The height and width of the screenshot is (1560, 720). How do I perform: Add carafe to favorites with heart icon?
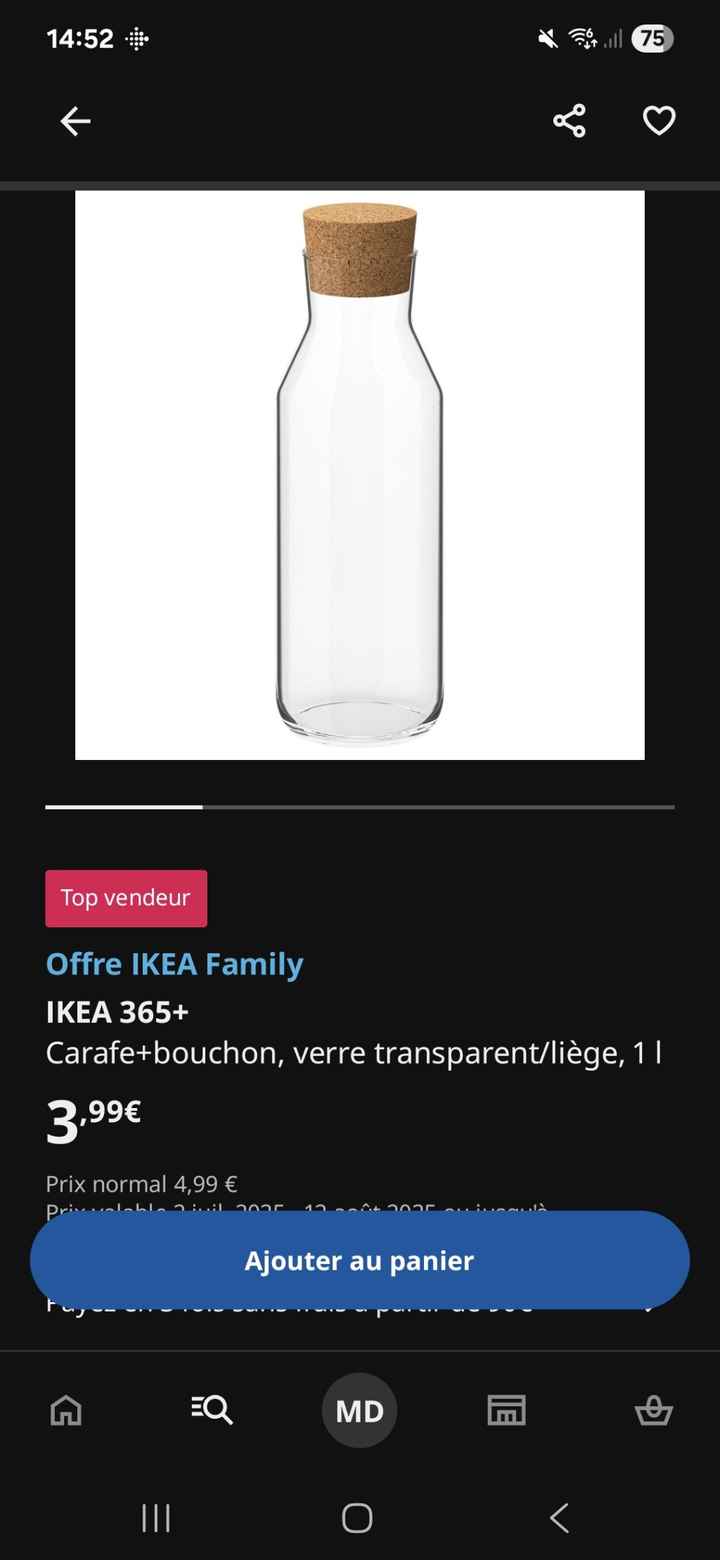click(x=658, y=121)
